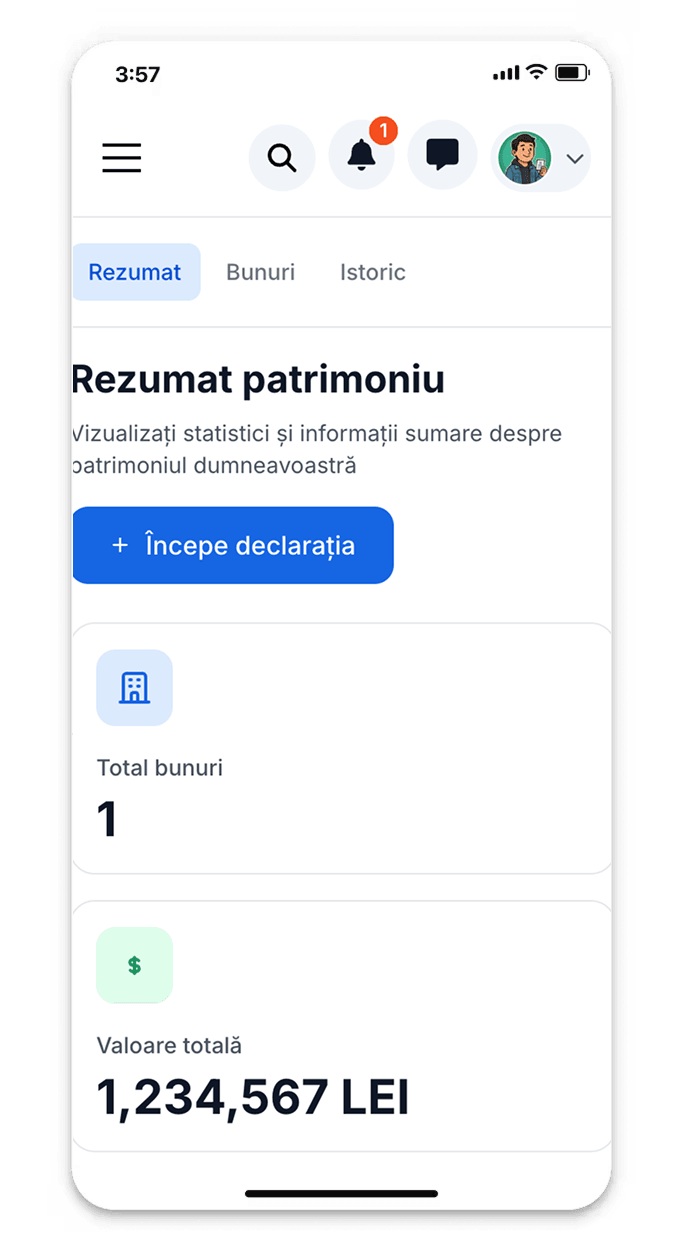
Task: Open the notifications bell
Action: pyautogui.click(x=361, y=157)
